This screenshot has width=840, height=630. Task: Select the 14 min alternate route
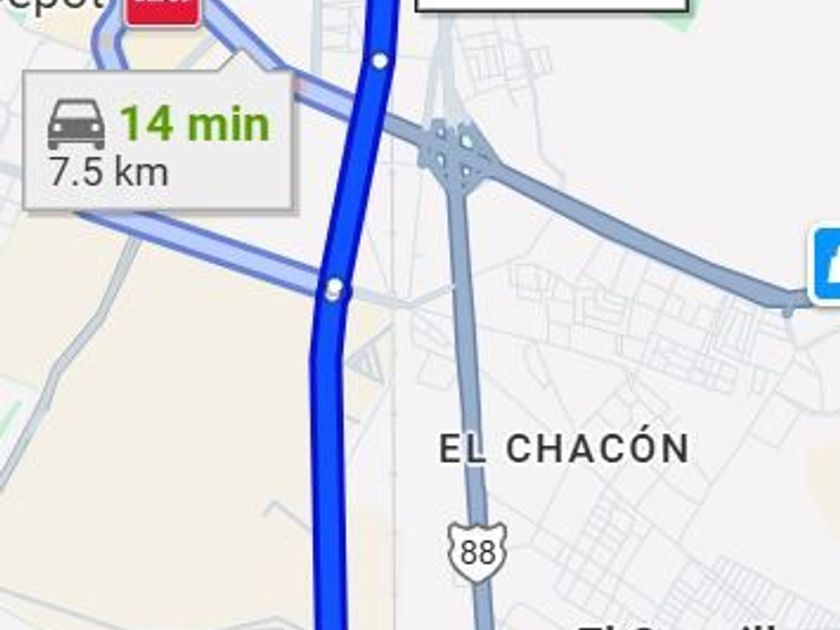coord(158,141)
